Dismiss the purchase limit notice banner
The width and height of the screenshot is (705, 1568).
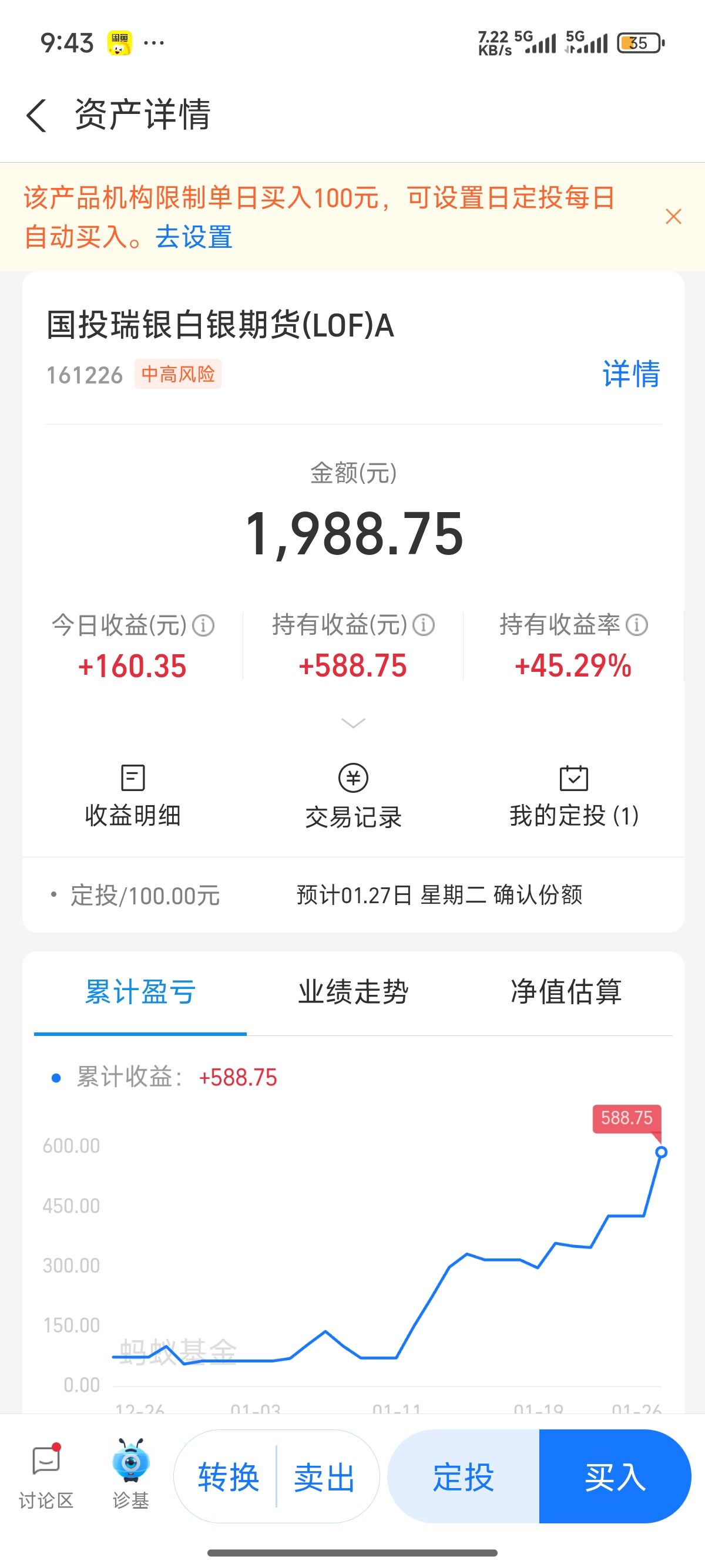pyautogui.click(x=673, y=217)
